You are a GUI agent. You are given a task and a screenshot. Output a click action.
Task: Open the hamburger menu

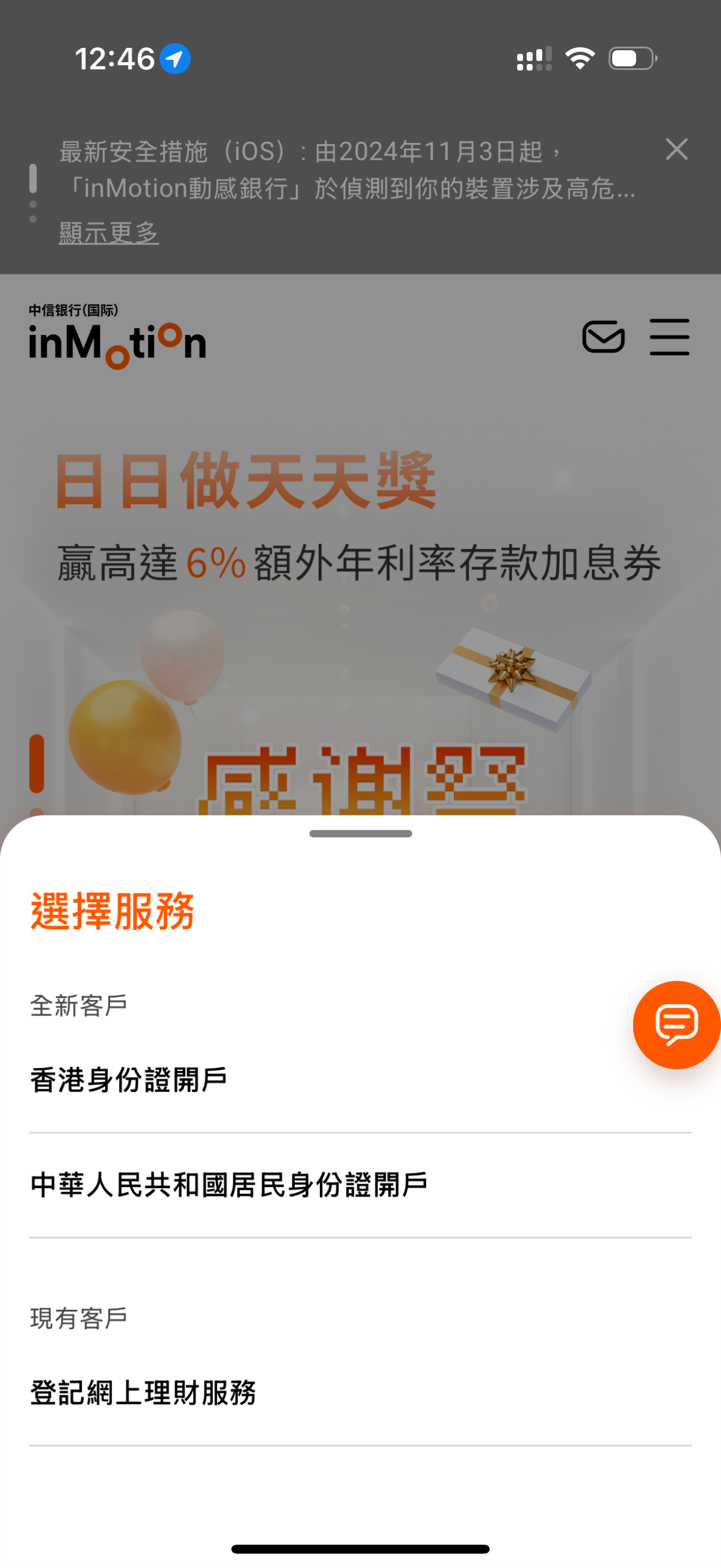669,338
